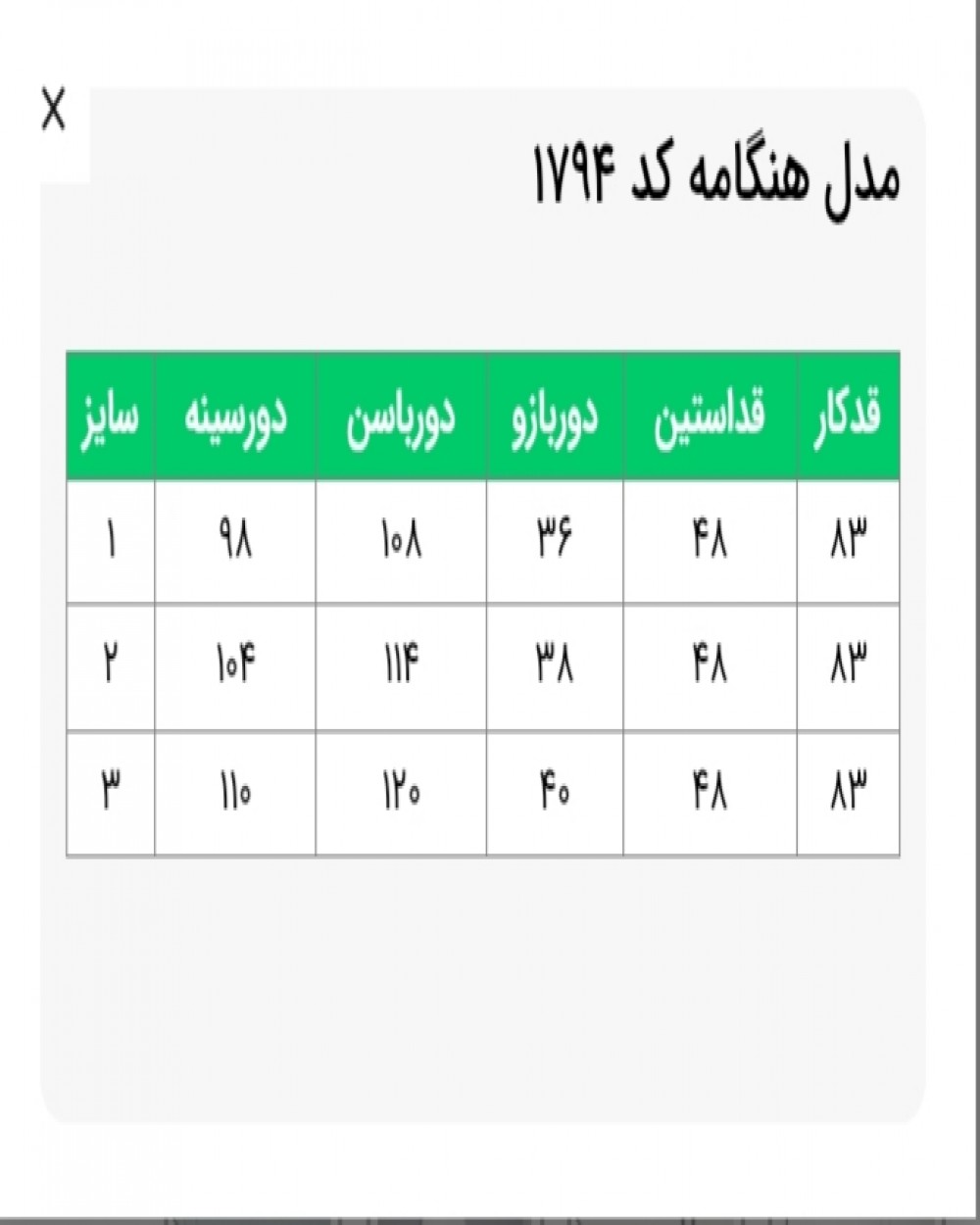The image size is (980, 1225).
Task: Close the size chart popup
Action: tap(53, 110)
